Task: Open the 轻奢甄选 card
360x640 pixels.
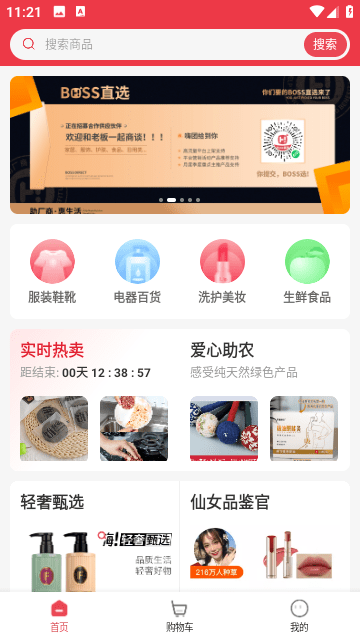Action: click(95, 536)
